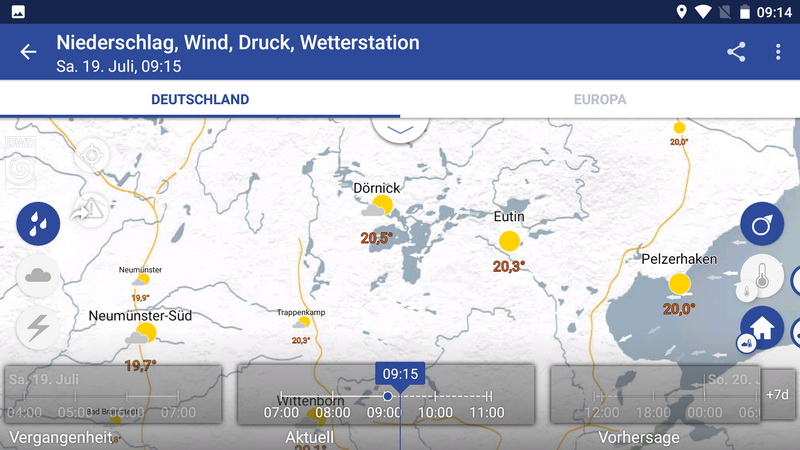This screenshot has width=800, height=450.
Task: Switch to the Europa tab
Action: pyautogui.click(x=600, y=100)
